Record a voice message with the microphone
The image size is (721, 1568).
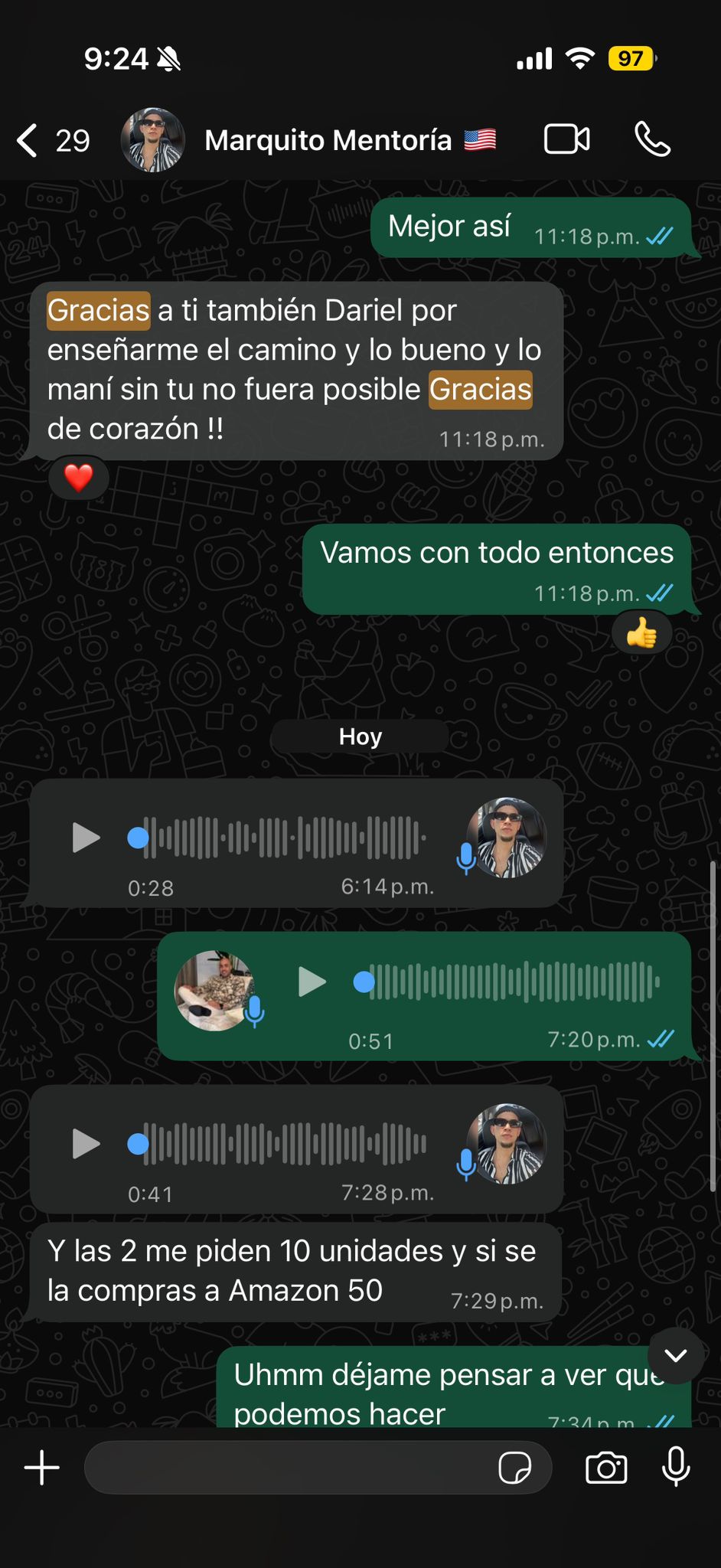pyautogui.click(x=676, y=1468)
